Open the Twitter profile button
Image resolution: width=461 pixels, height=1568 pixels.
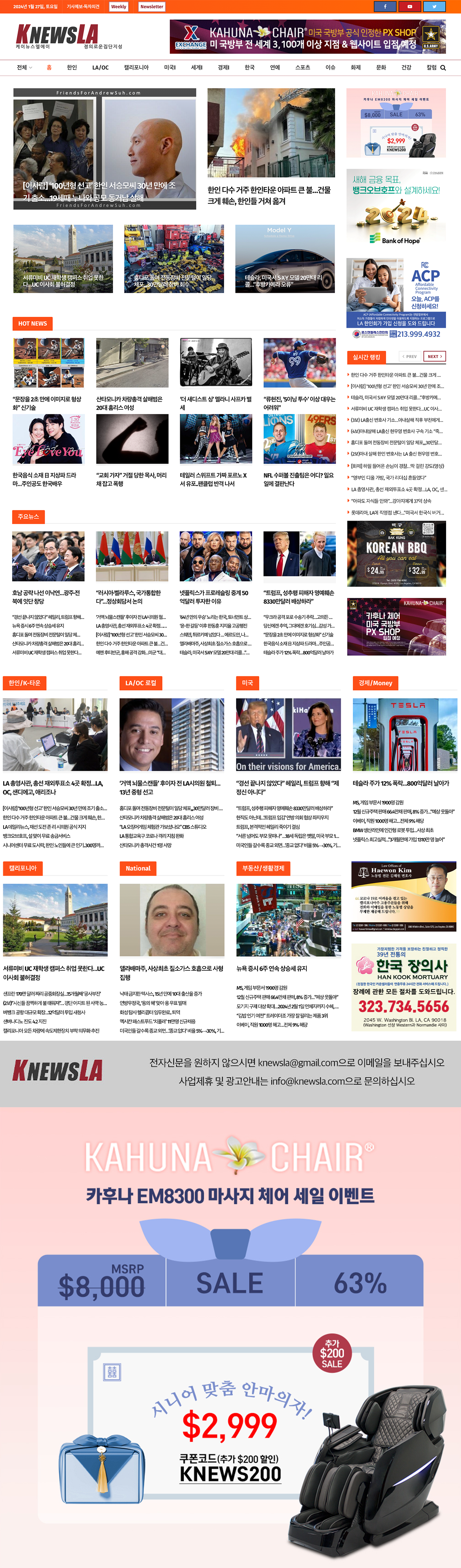pyautogui.click(x=434, y=7)
